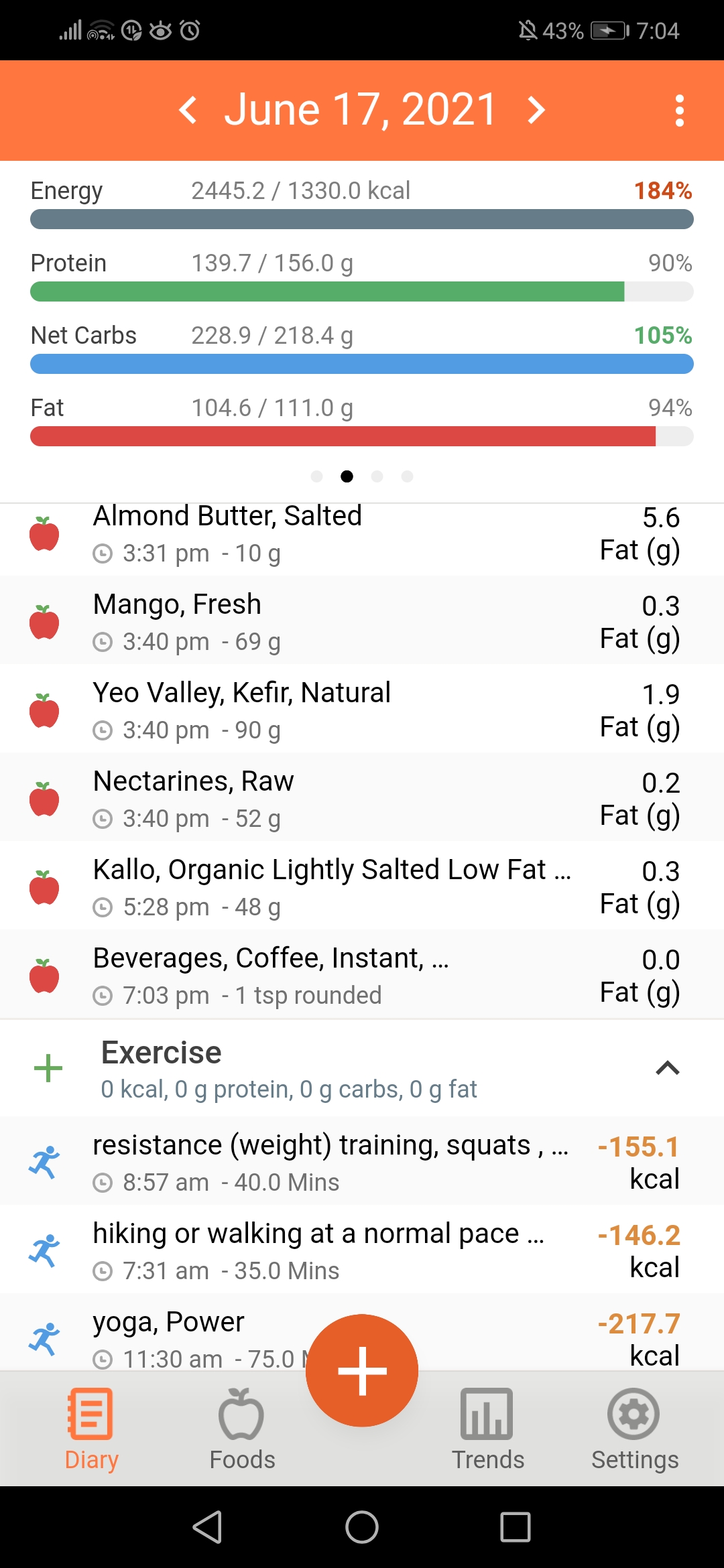
Task: Open the Yeo Valley Kefir entry
Action: point(362,708)
